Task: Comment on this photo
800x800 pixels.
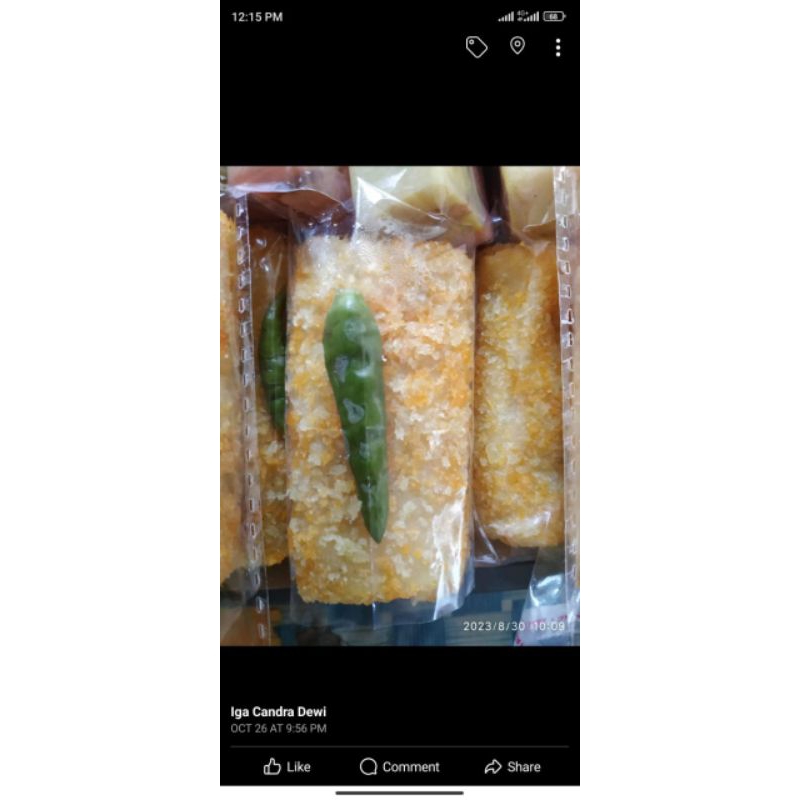Action: [x=399, y=767]
